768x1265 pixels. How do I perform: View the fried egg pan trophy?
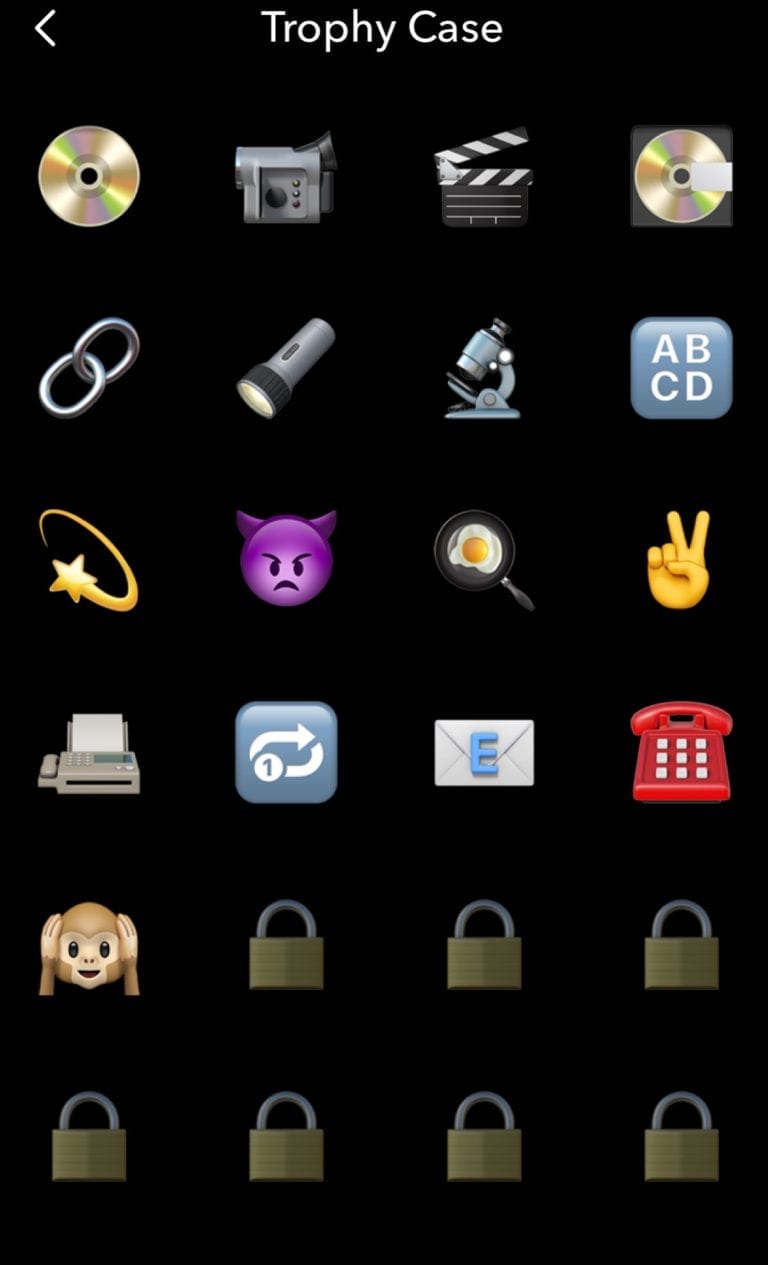point(484,560)
